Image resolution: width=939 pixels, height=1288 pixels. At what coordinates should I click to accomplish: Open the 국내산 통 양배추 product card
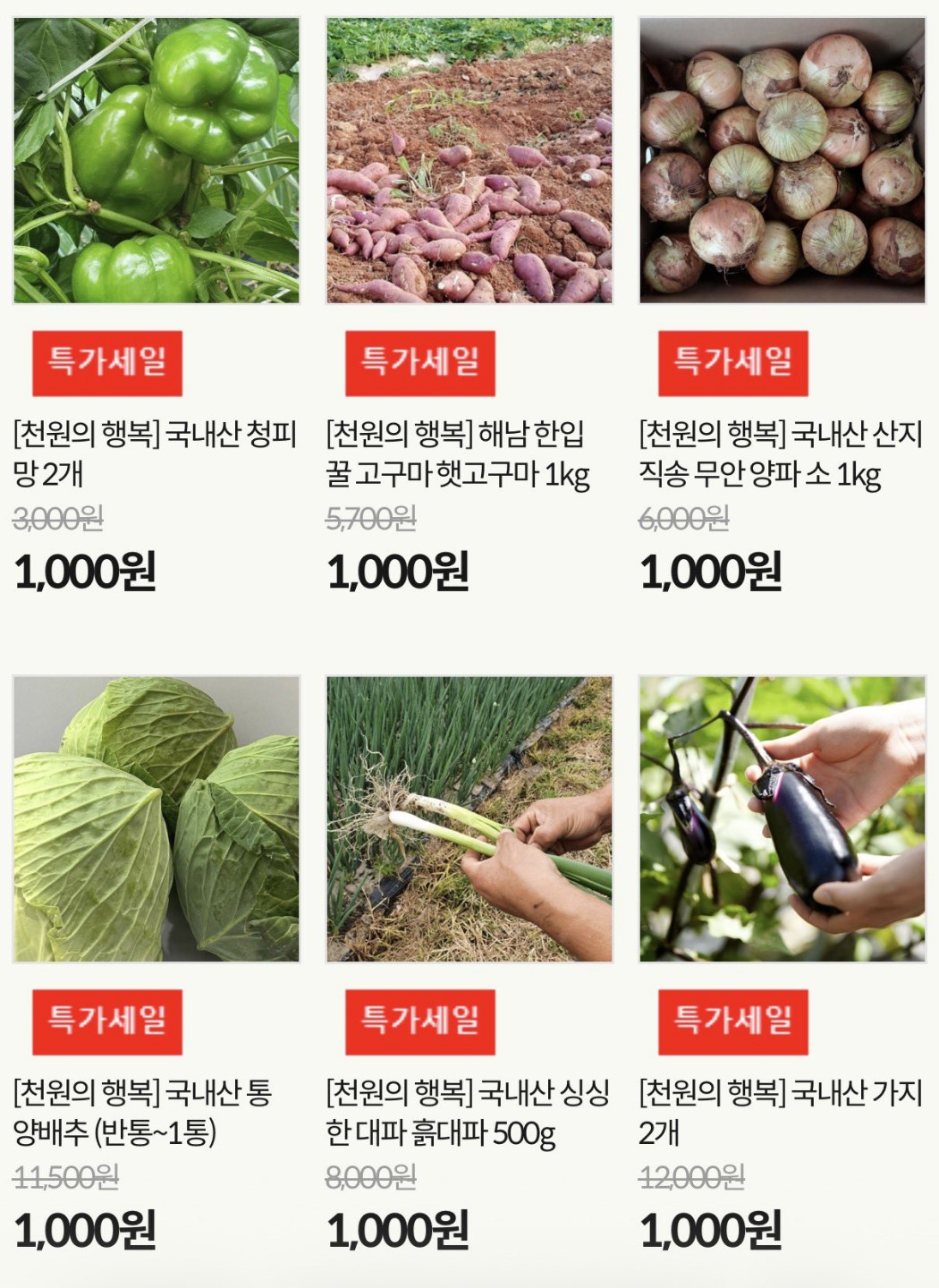[x=156, y=819]
